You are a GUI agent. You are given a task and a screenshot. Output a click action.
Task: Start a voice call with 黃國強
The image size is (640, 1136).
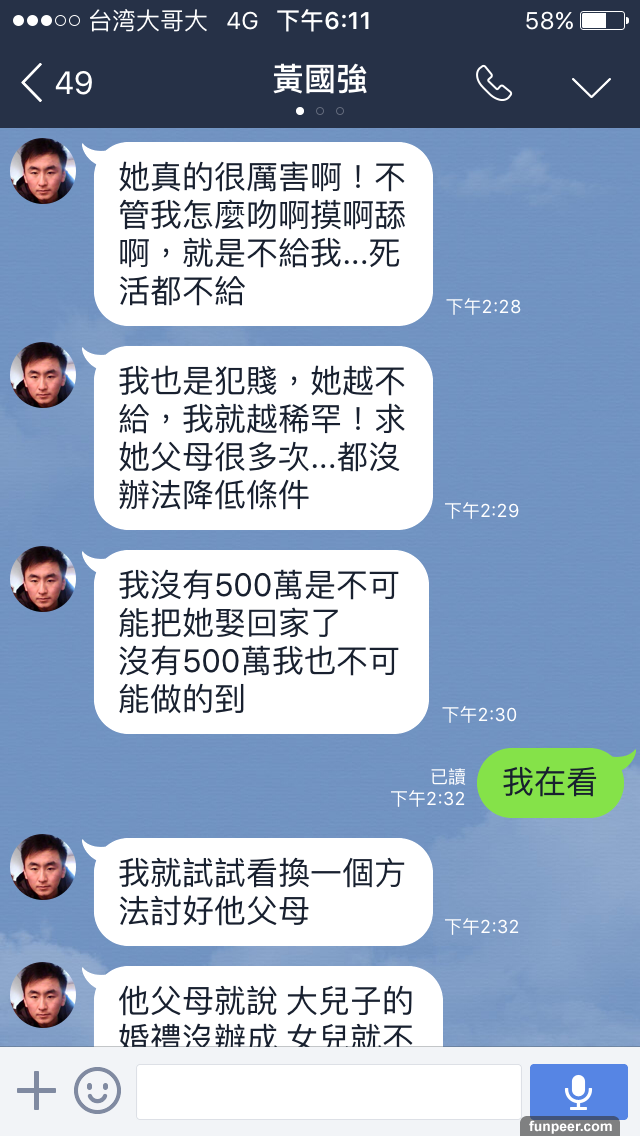[493, 84]
